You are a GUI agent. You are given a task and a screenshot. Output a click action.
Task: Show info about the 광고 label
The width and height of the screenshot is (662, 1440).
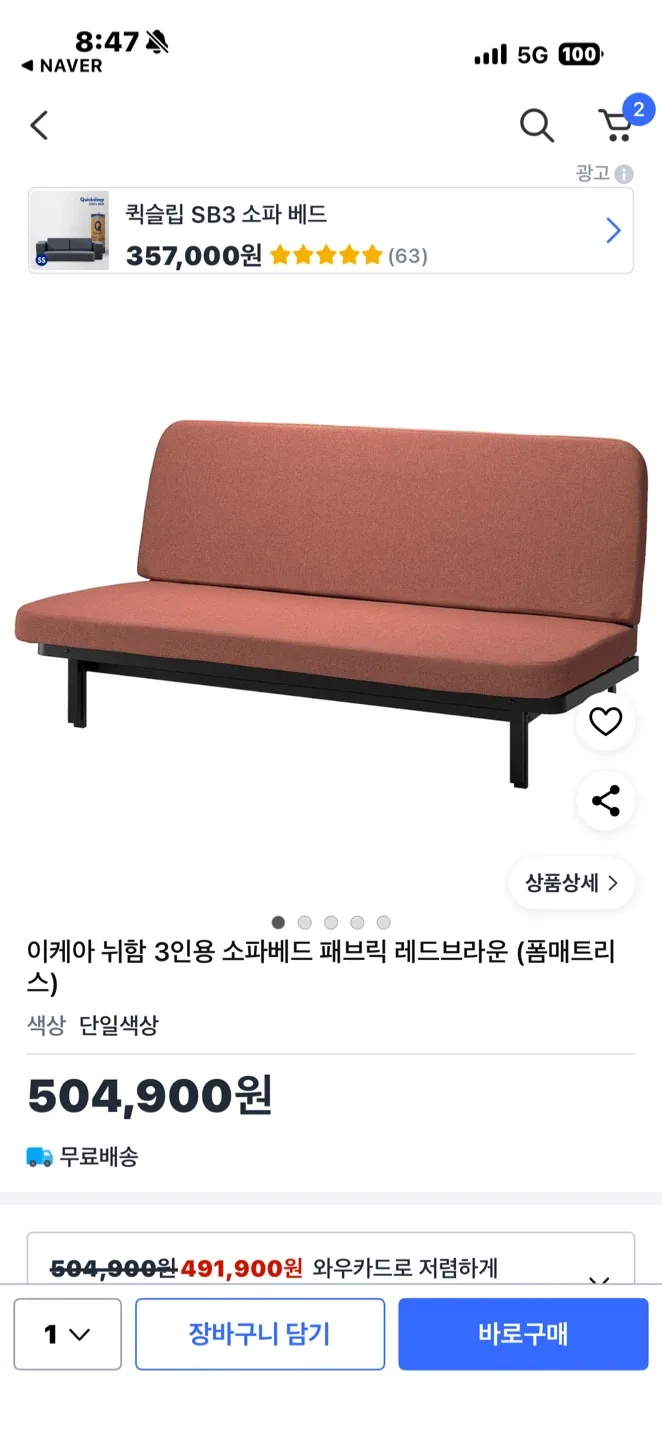point(624,174)
